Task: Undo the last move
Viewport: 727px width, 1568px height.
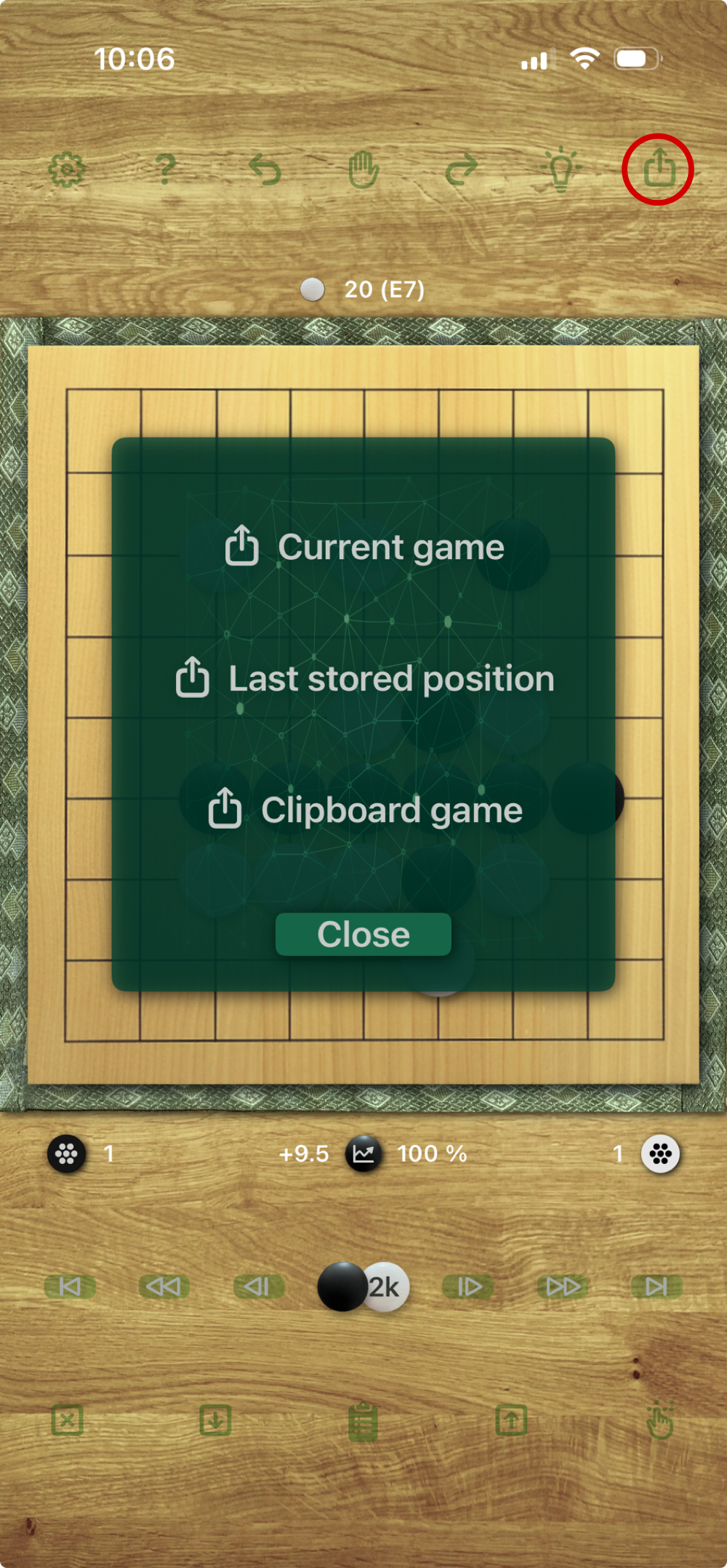Action: 265,170
